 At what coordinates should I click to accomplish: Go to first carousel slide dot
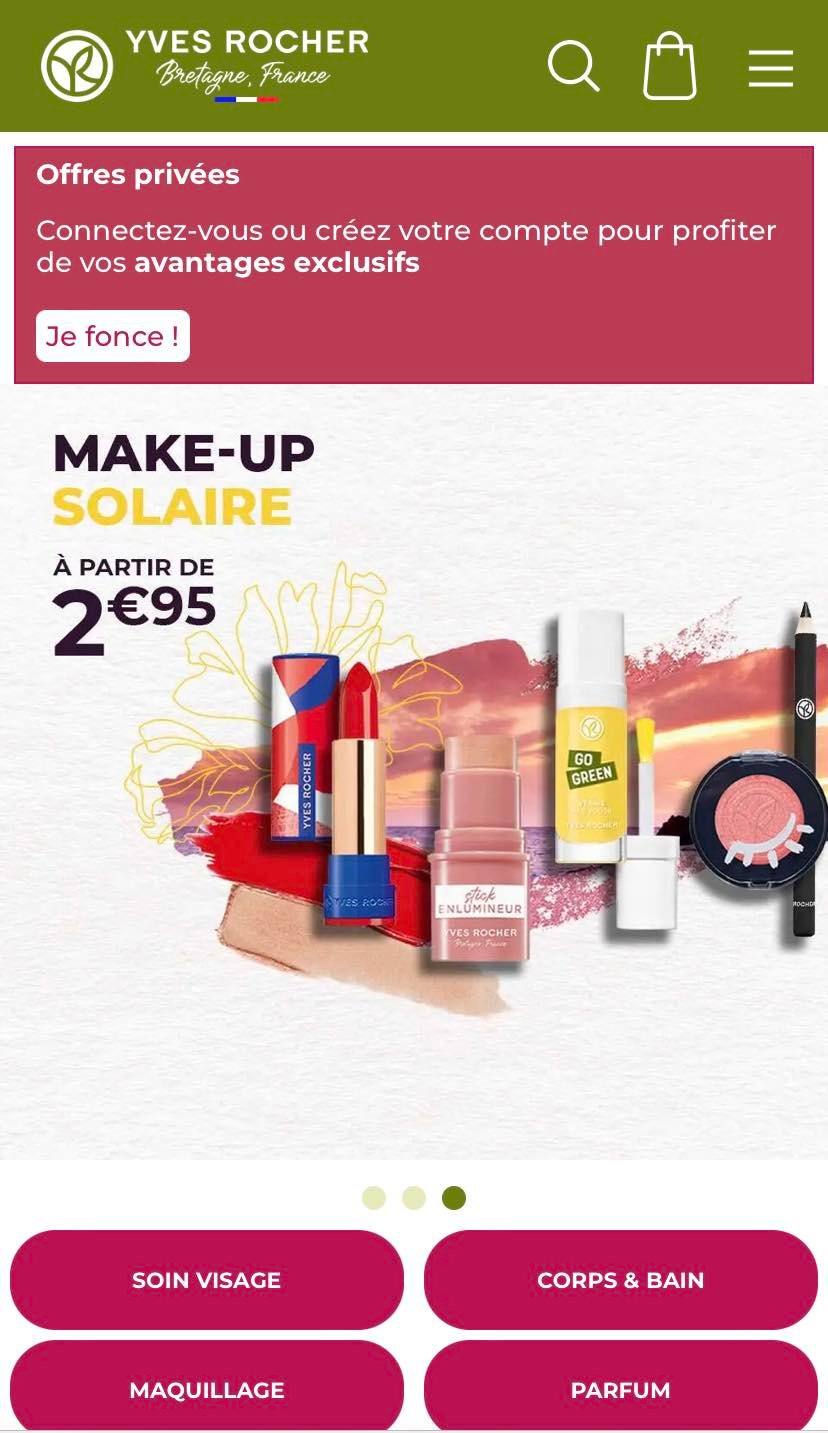coord(374,1198)
